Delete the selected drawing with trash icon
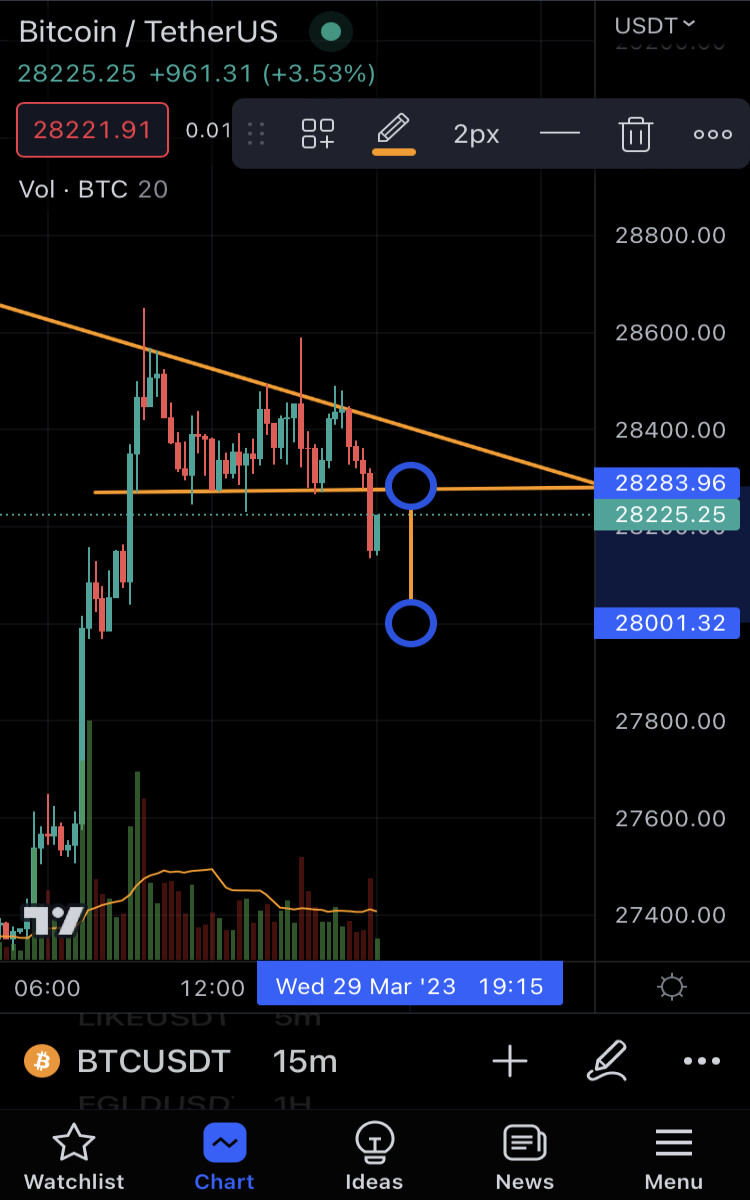This screenshot has height=1200, width=750. (x=636, y=133)
